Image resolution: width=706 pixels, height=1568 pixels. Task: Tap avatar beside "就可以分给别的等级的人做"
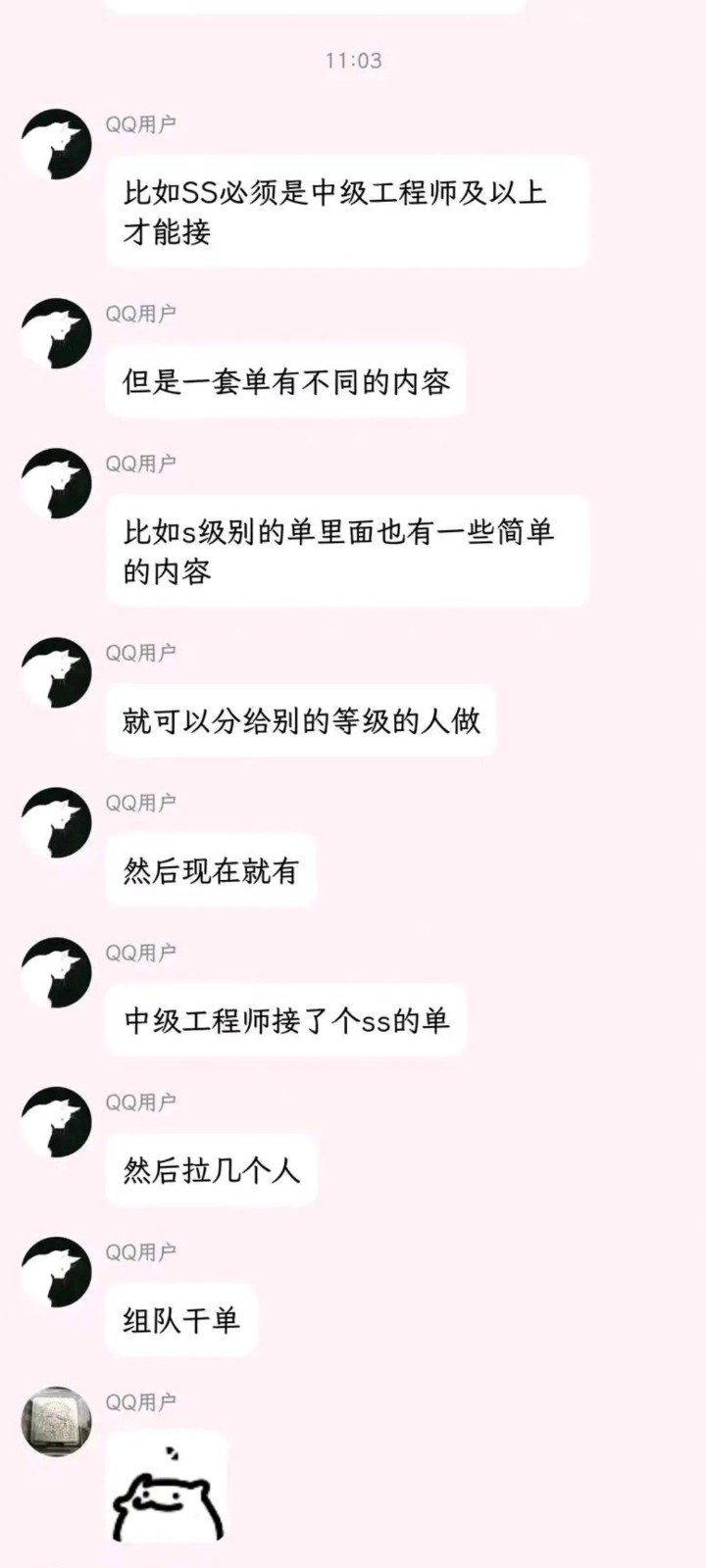pyautogui.click(x=57, y=672)
